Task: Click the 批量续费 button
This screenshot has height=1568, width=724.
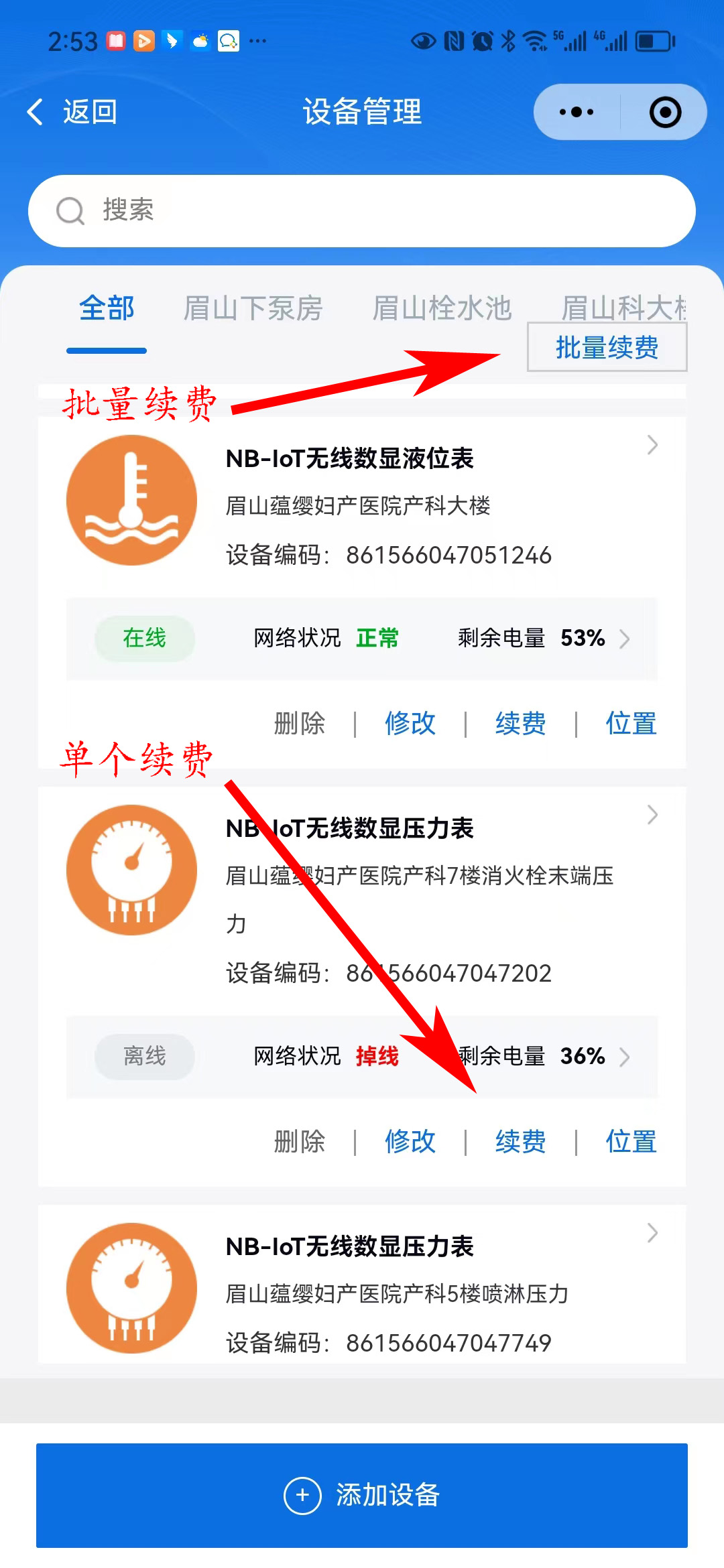Action: coord(606,348)
